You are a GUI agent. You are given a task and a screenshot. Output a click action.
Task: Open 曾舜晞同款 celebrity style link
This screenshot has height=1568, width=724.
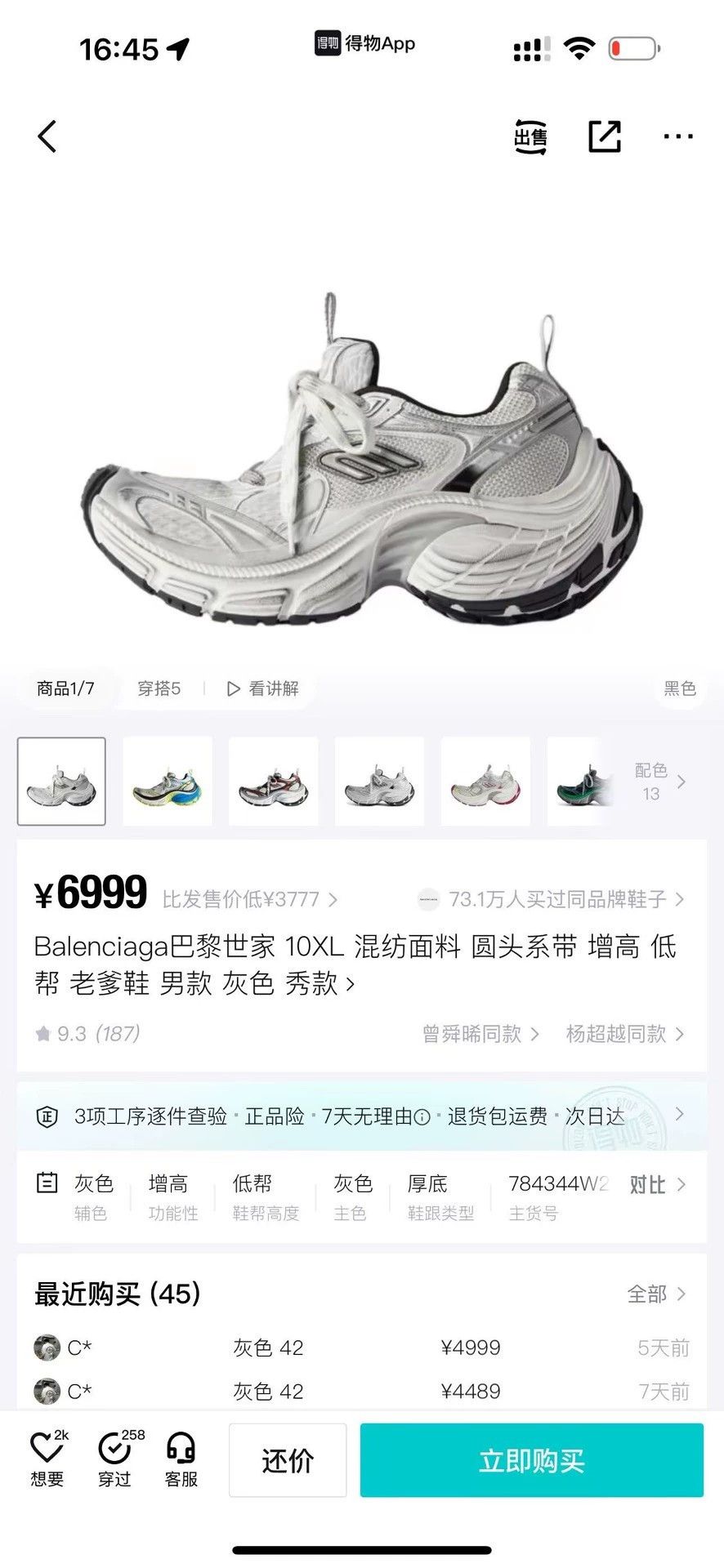(x=480, y=1034)
